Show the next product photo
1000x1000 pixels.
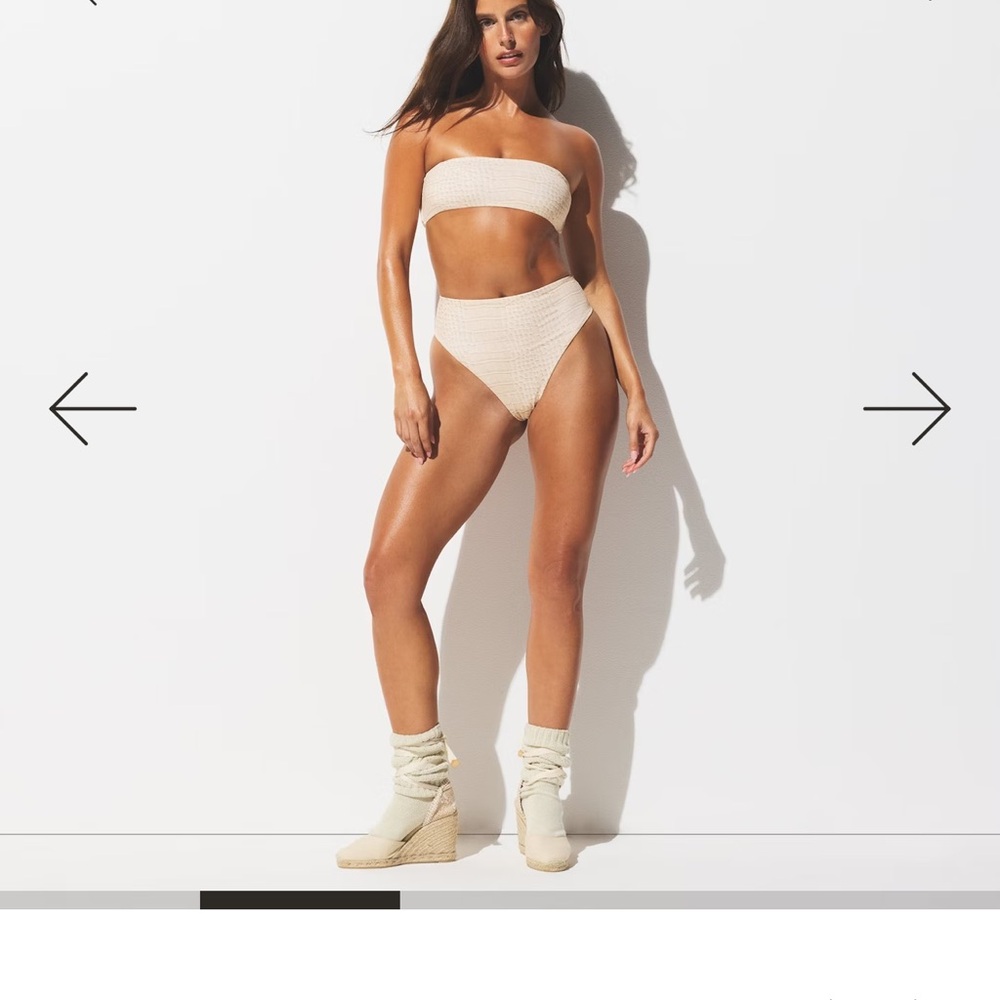(906, 408)
